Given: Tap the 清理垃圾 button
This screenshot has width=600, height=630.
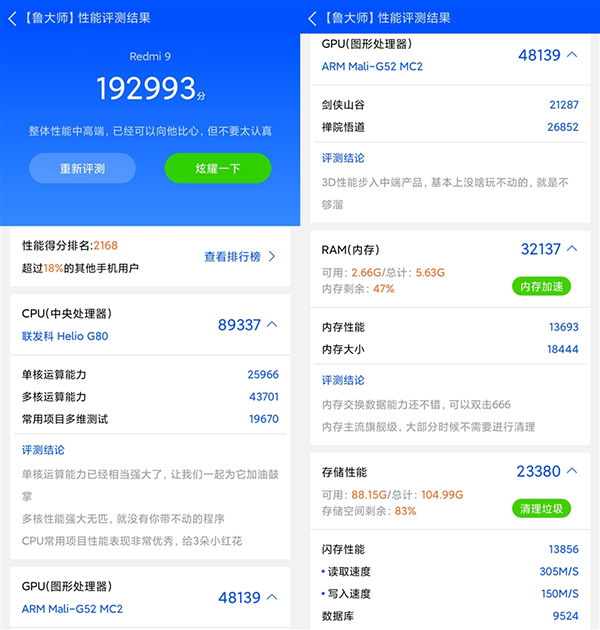Looking at the screenshot, I should tap(544, 509).
